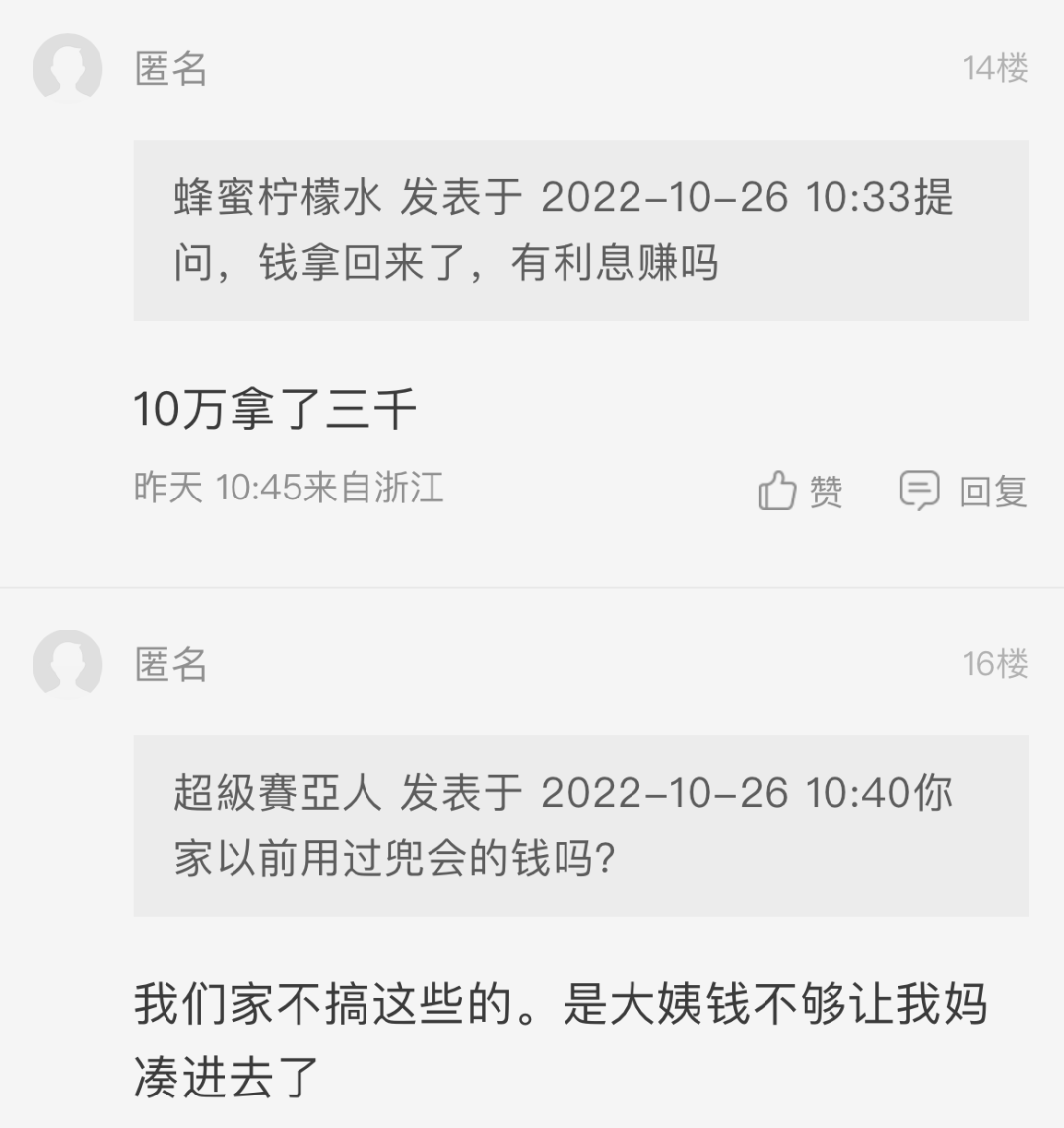This screenshot has width=1064, height=1128.
Task: Open quoted post by 蜂蜜柠檬水
Action: point(580,231)
